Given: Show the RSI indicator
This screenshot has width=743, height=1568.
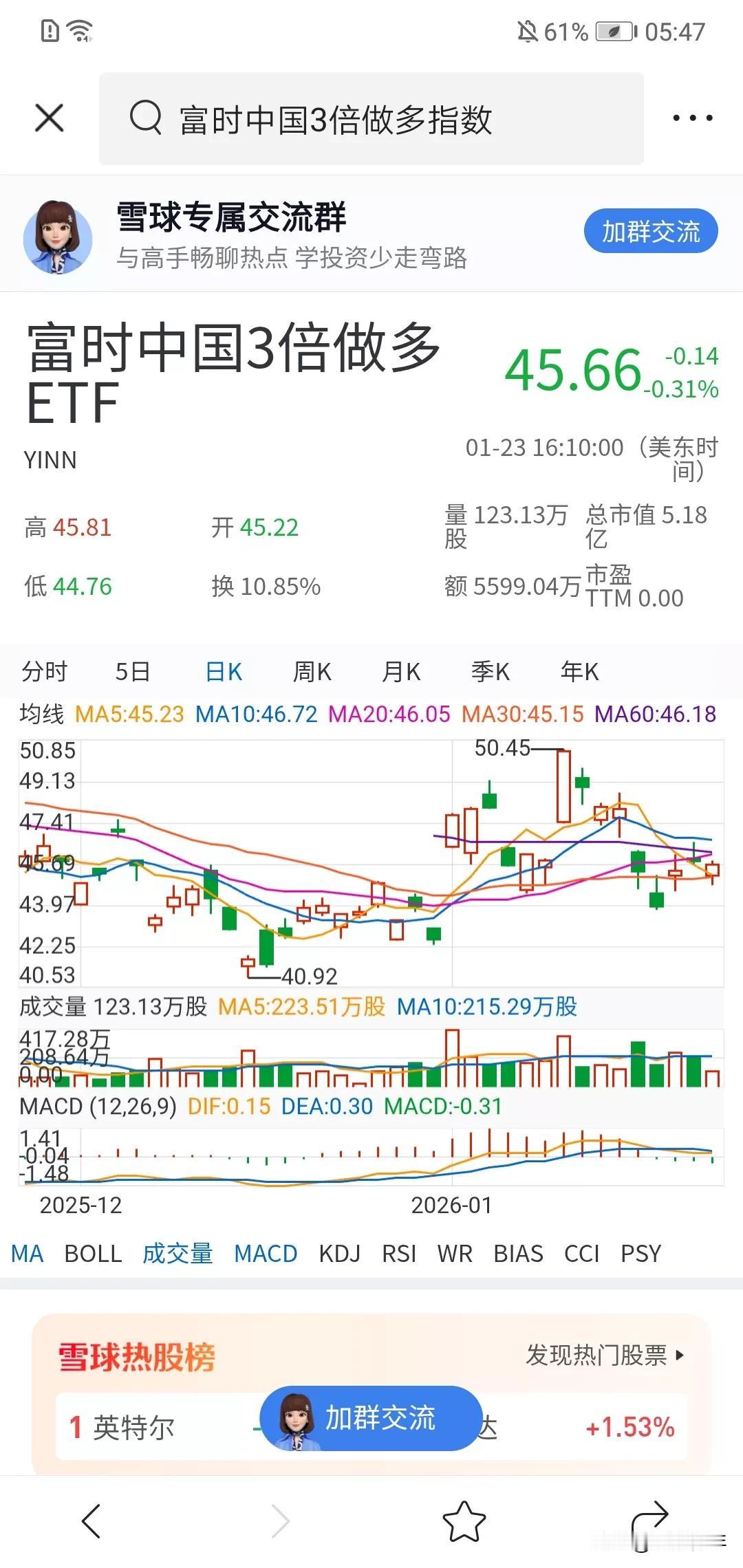Looking at the screenshot, I should coord(399,1253).
